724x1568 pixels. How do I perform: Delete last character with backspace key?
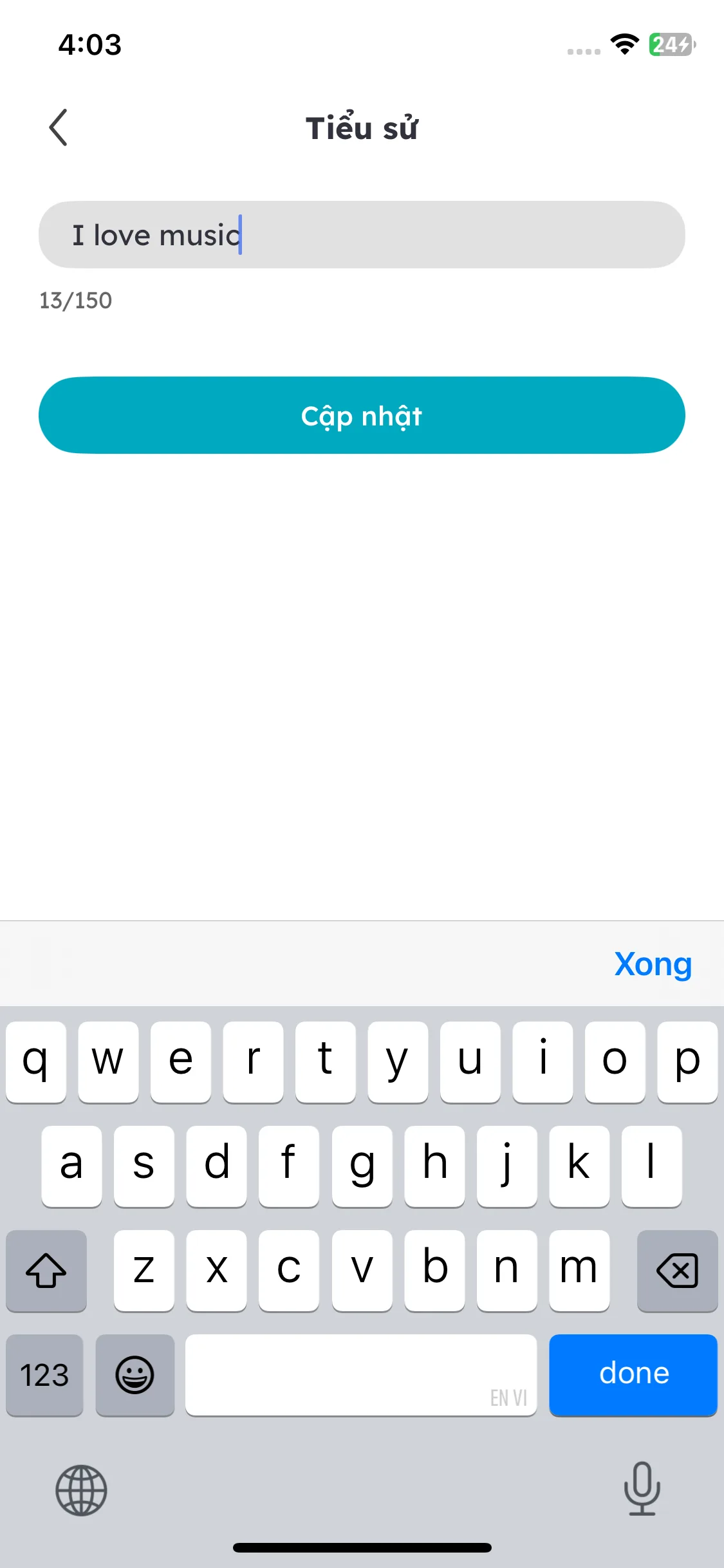point(677,1270)
